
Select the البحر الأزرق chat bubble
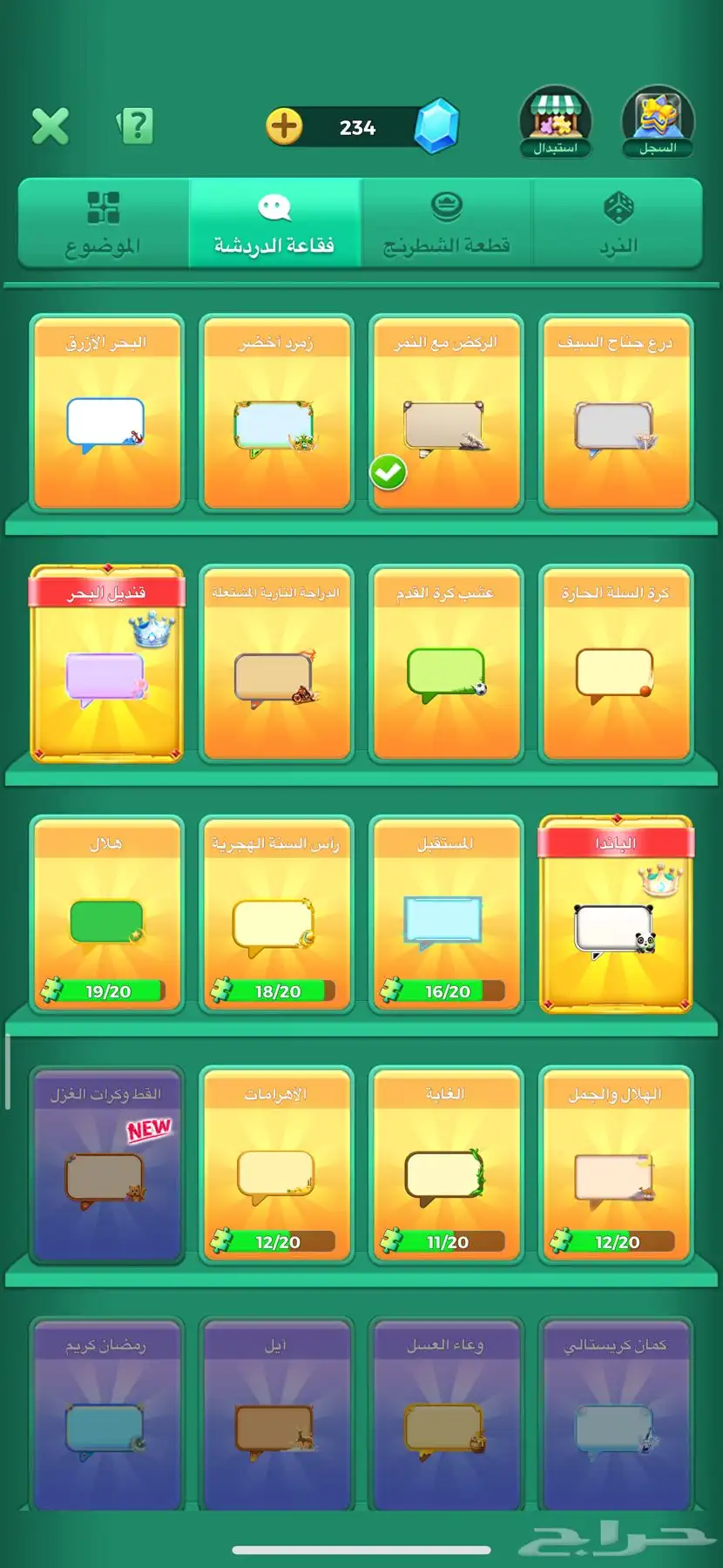(106, 414)
